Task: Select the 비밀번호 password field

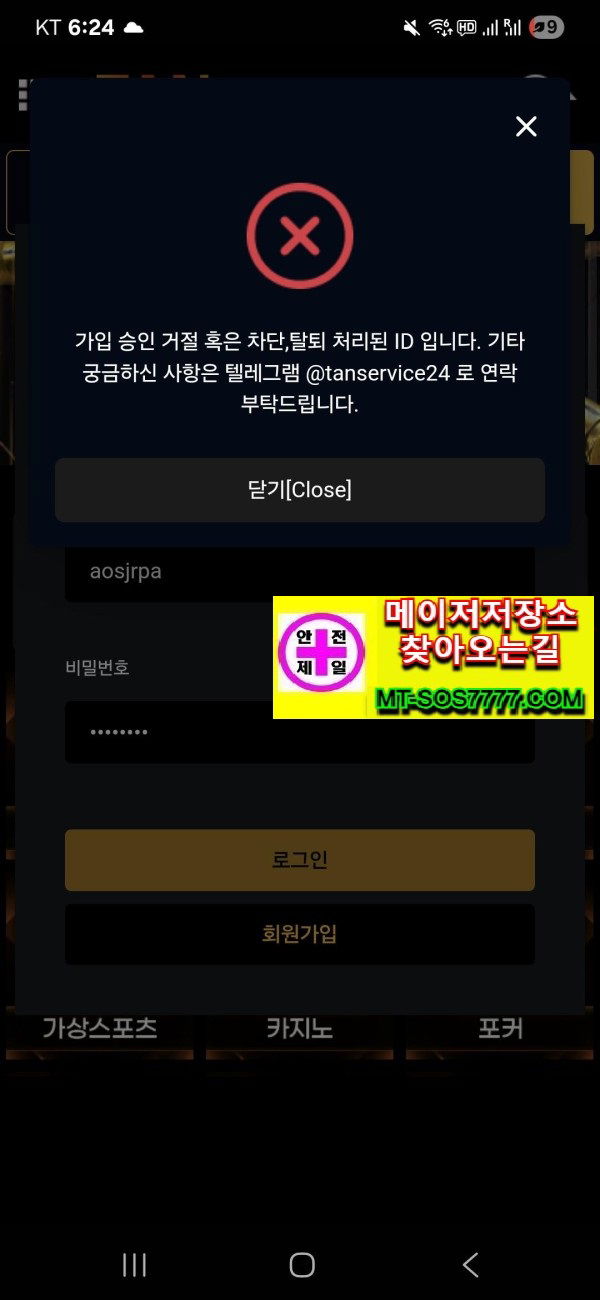Action: 170,732
